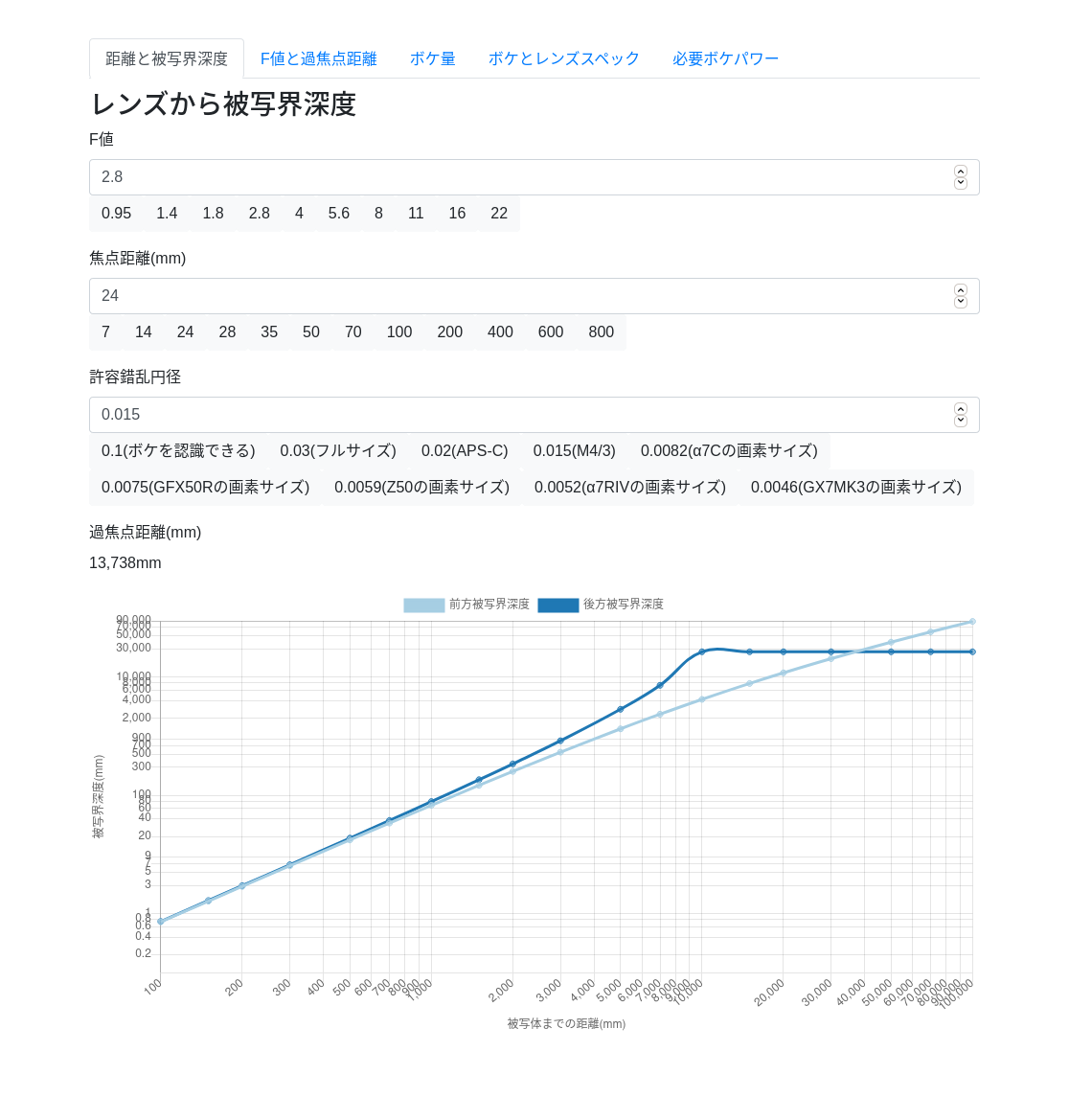Tap the 35 focal length preset
This screenshot has width=1069, height=1120.
(269, 332)
